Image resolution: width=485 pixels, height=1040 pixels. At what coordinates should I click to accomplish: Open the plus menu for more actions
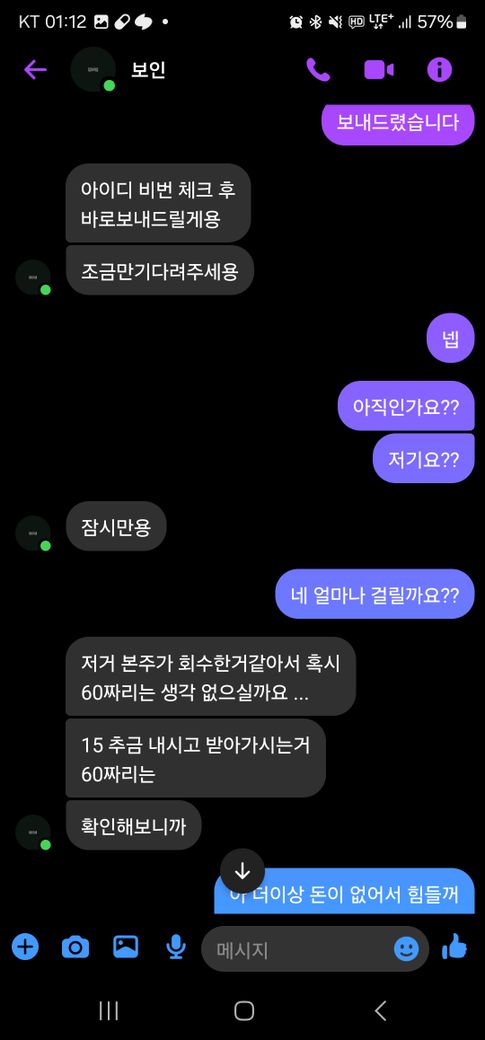click(25, 946)
